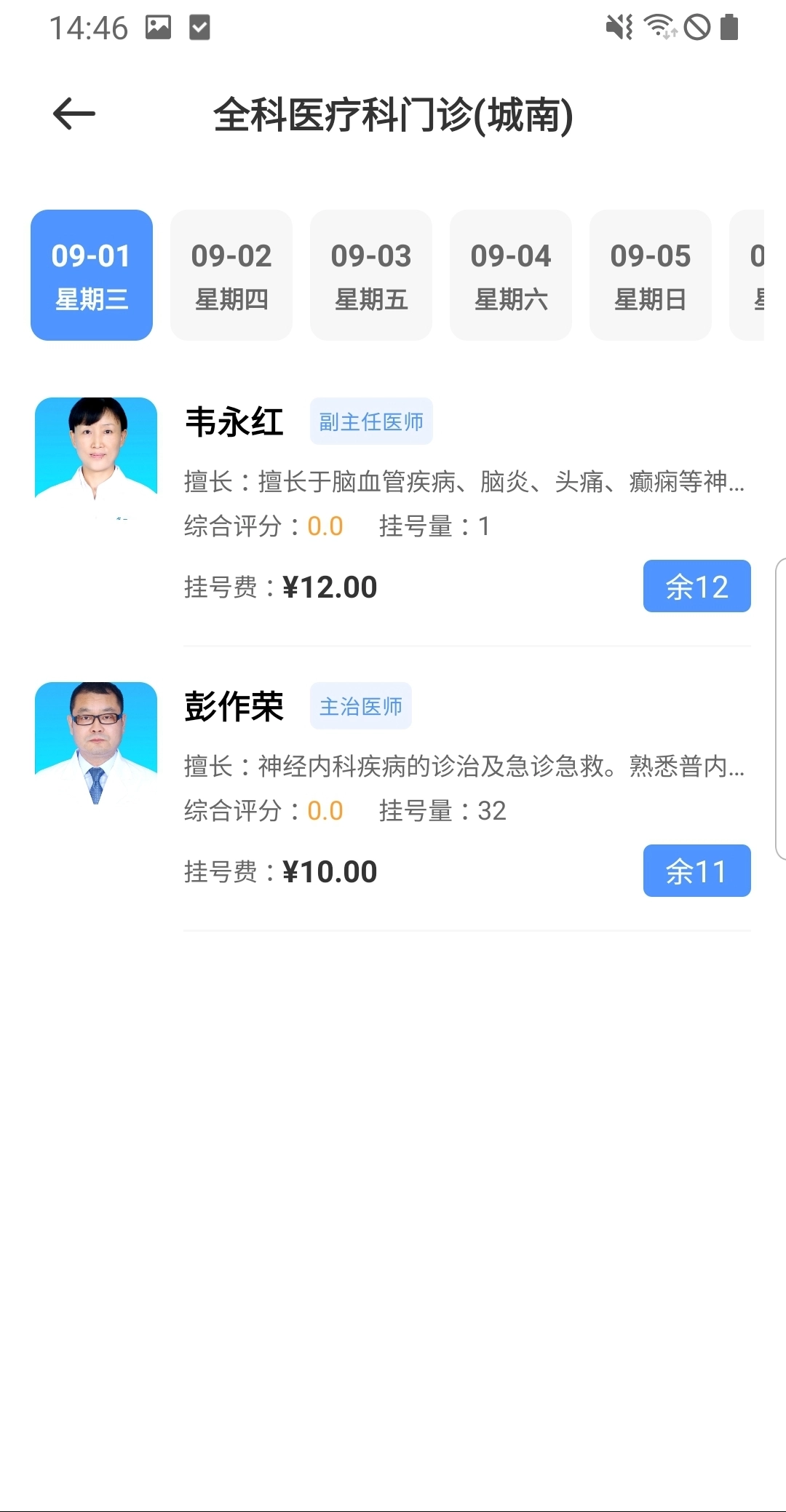Select the 09-04 星期六 date tab
The height and width of the screenshot is (1512, 786).
[x=510, y=275]
